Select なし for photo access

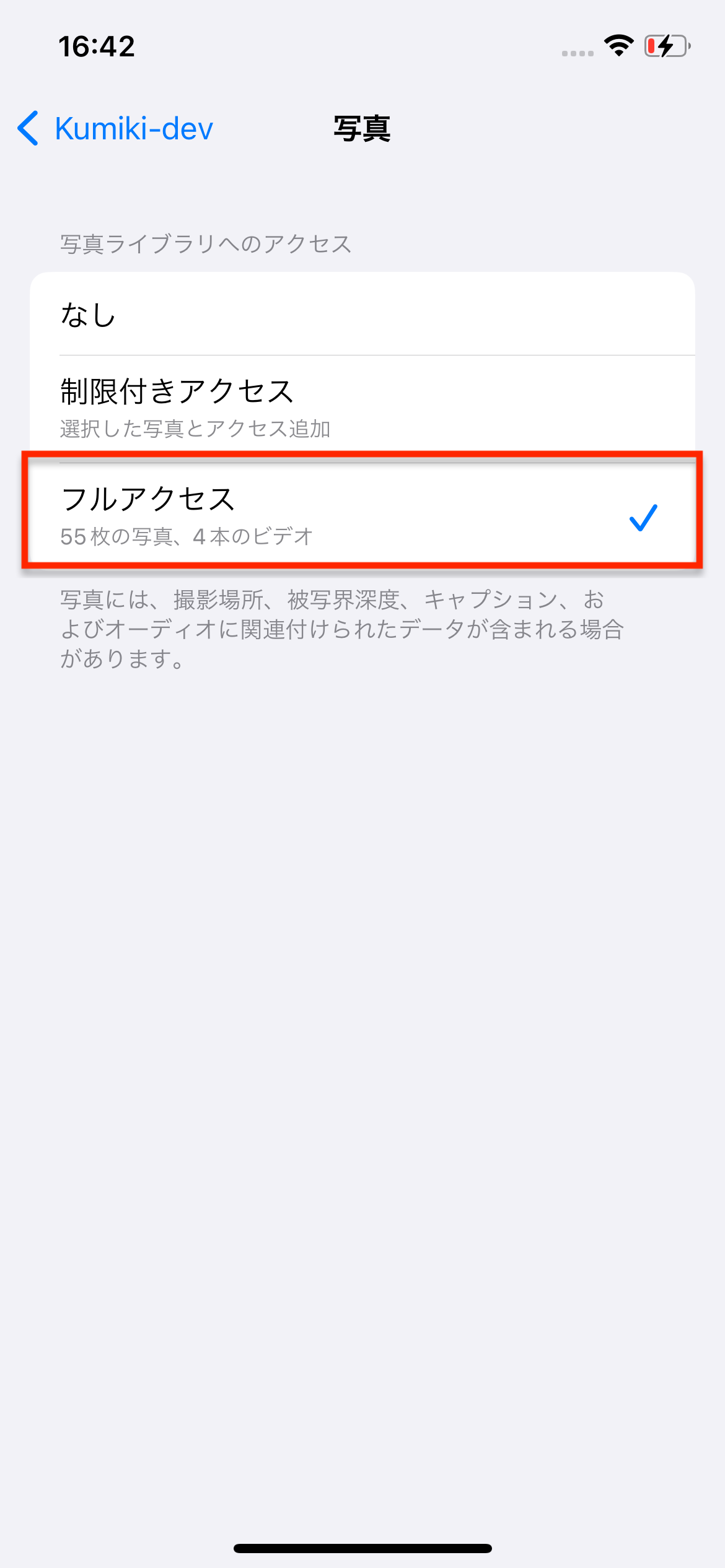(x=362, y=314)
